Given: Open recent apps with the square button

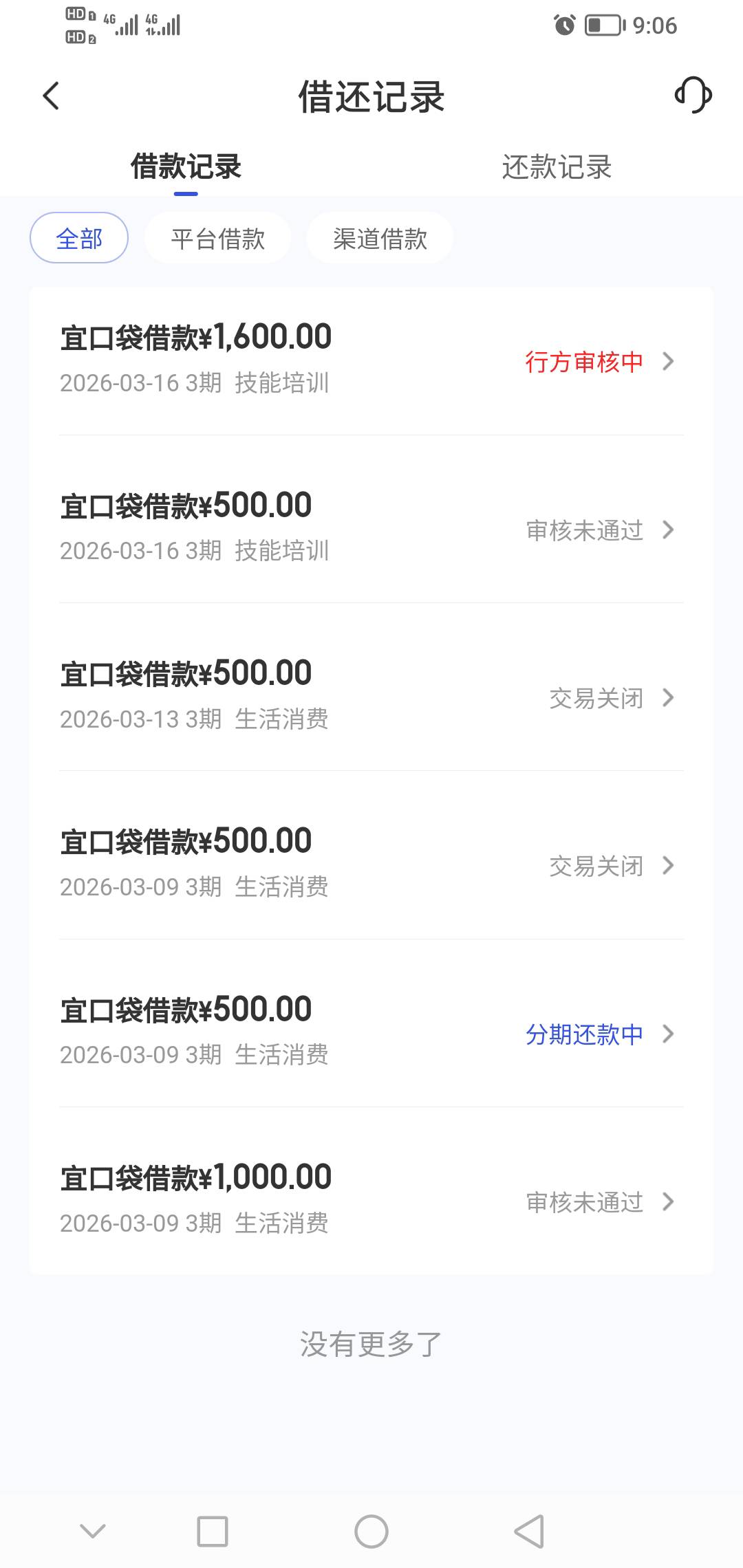Looking at the screenshot, I should pyautogui.click(x=213, y=1532).
